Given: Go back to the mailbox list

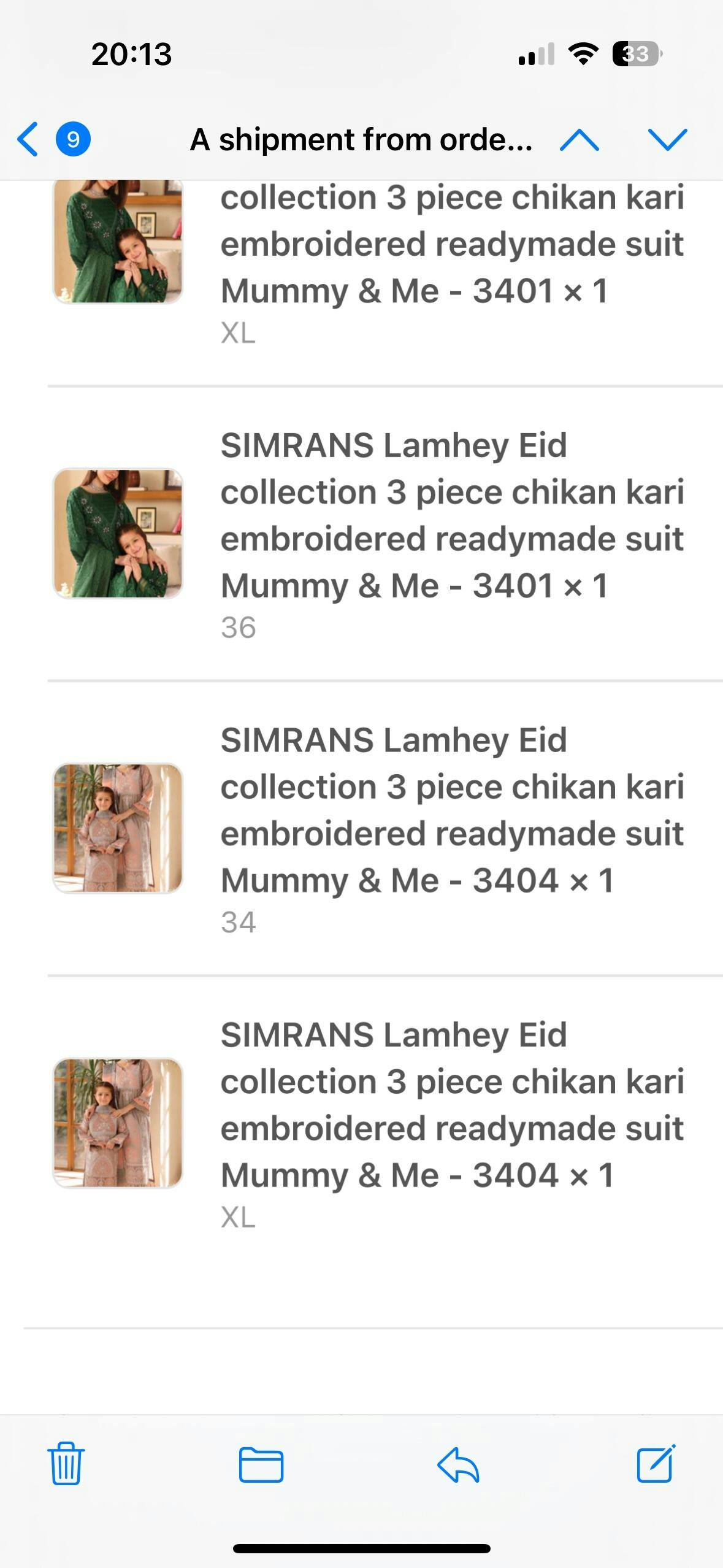Looking at the screenshot, I should pyautogui.click(x=28, y=139).
